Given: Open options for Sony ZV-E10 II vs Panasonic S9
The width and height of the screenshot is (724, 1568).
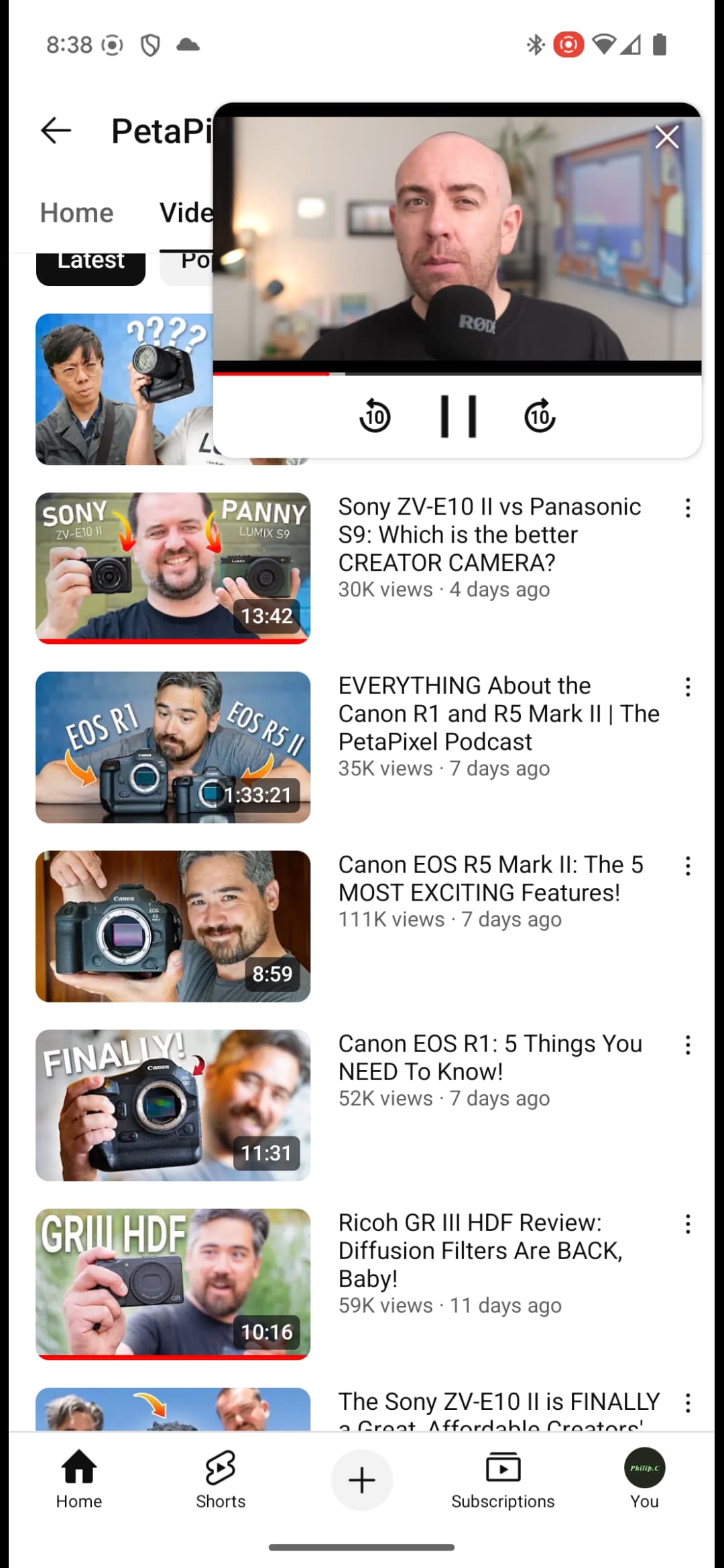Looking at the screenshot, I should (688, 509).
